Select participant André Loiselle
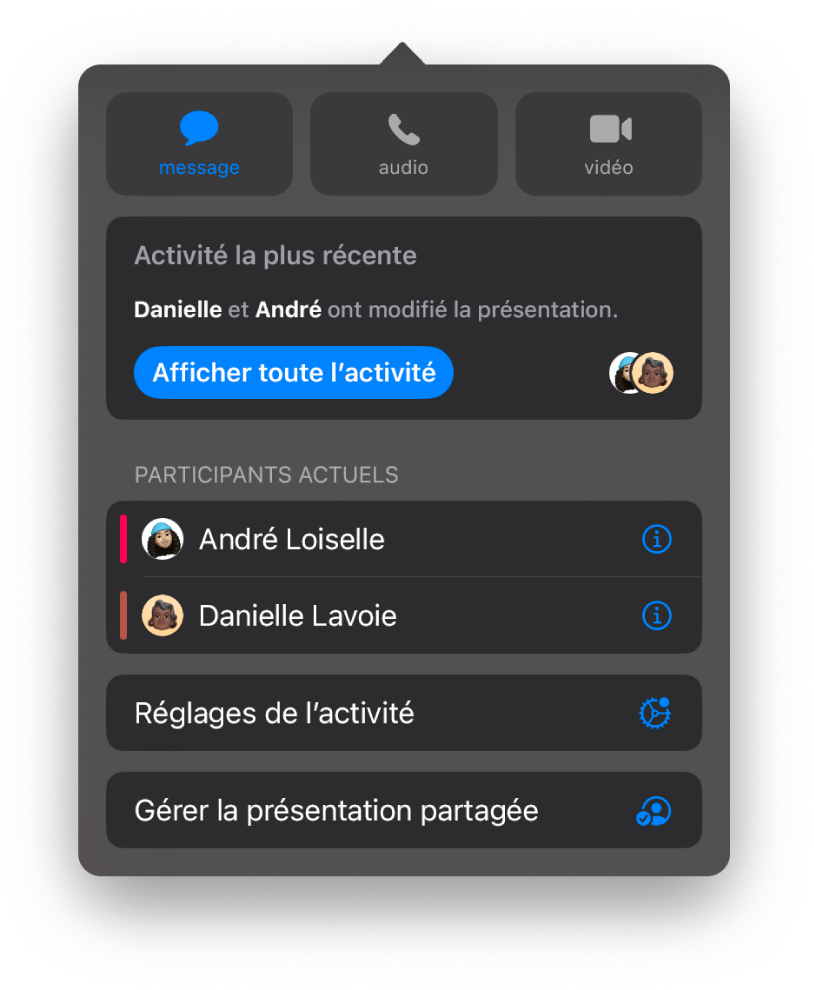 (x=292, y=540)
